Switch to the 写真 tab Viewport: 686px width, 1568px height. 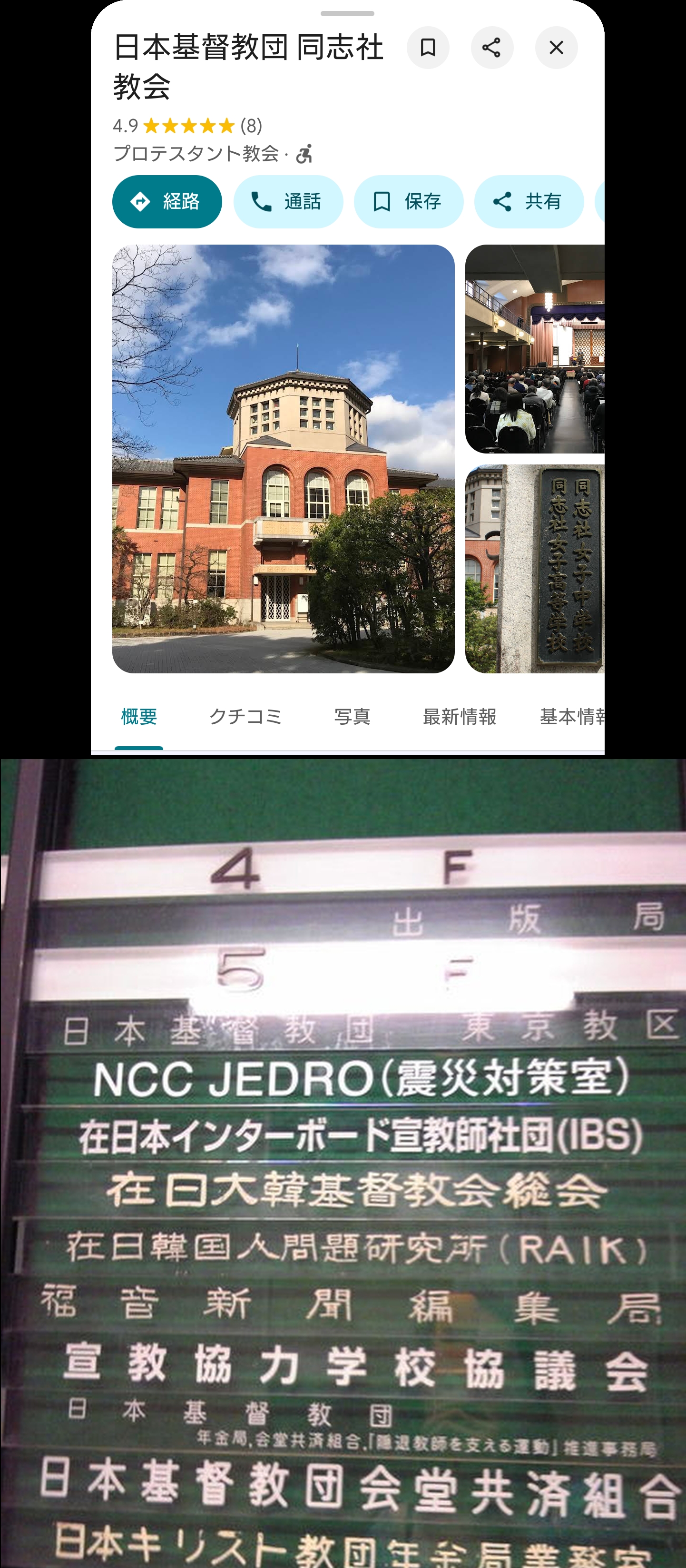point(353,717)
